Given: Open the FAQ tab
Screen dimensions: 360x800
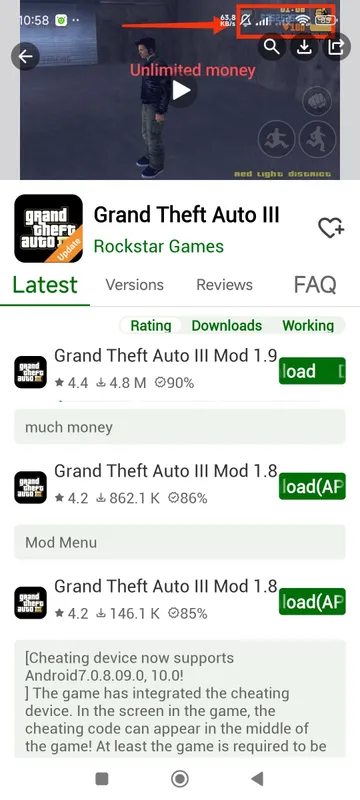Looking at the screenshot, I should click(315, 285).
